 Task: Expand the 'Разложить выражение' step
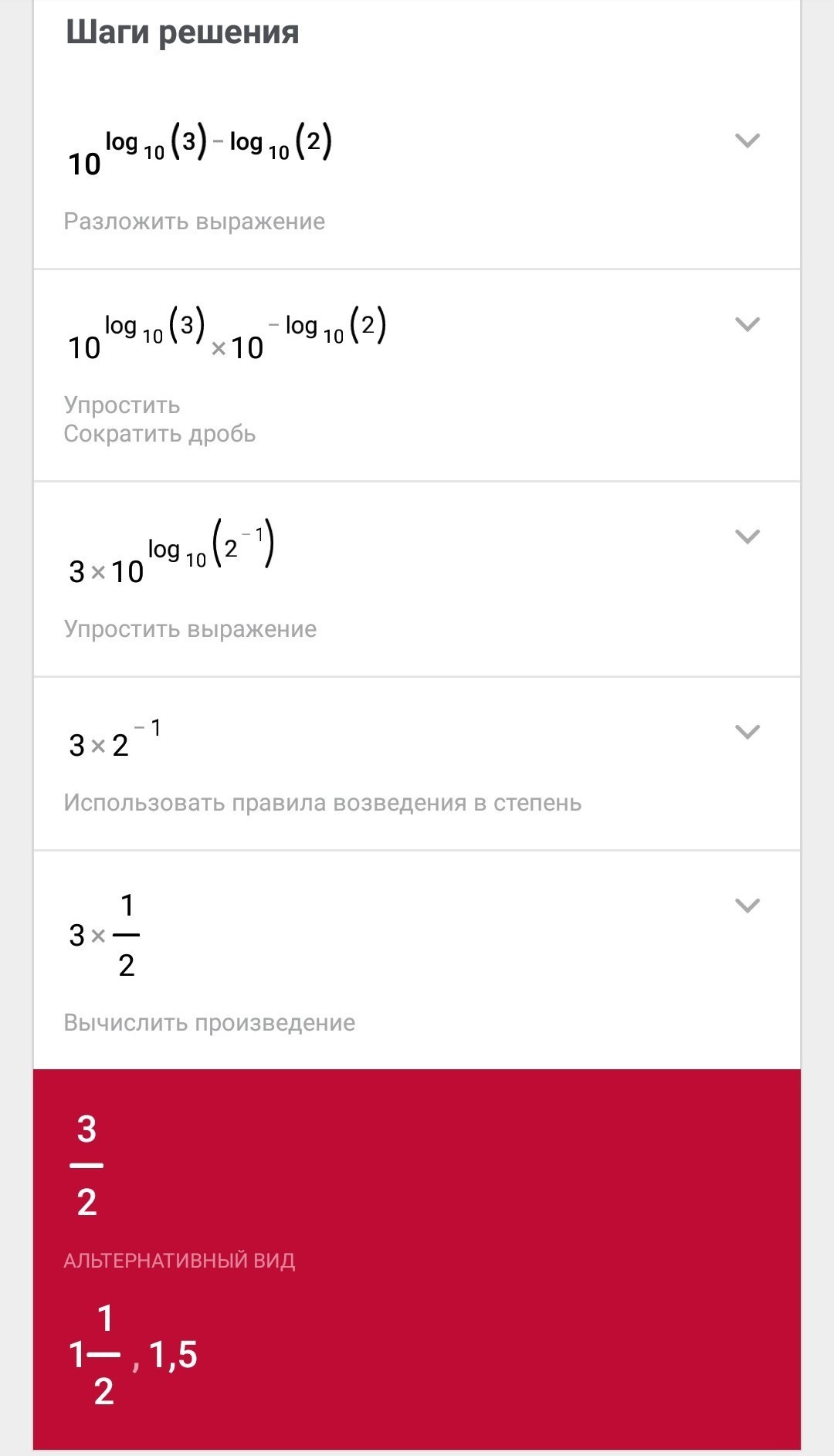[747, 141]
